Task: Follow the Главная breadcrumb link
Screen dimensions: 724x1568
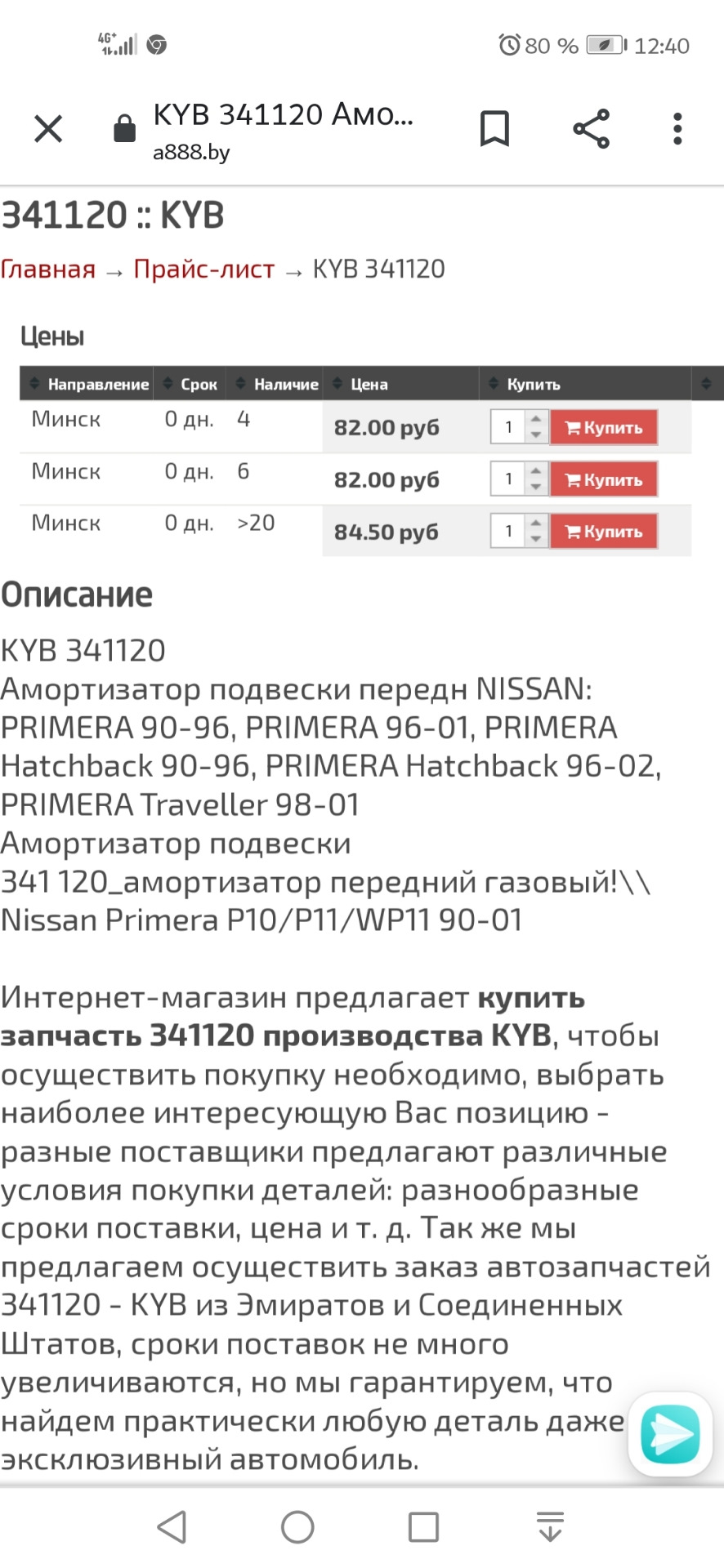Action: click(x=48, y=269)
